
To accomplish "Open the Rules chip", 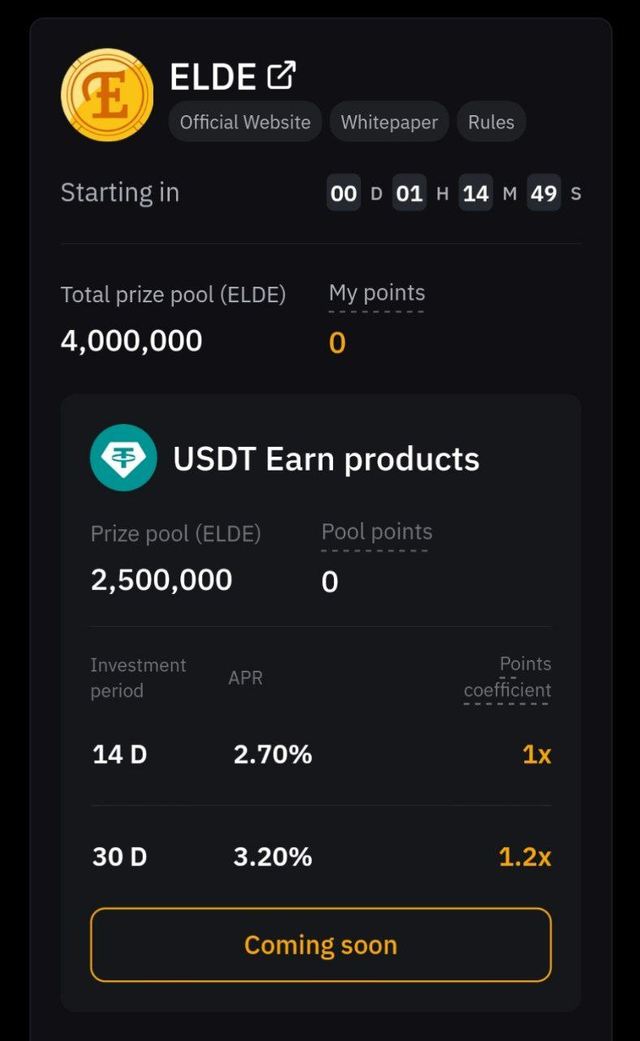I will point(491,121).
